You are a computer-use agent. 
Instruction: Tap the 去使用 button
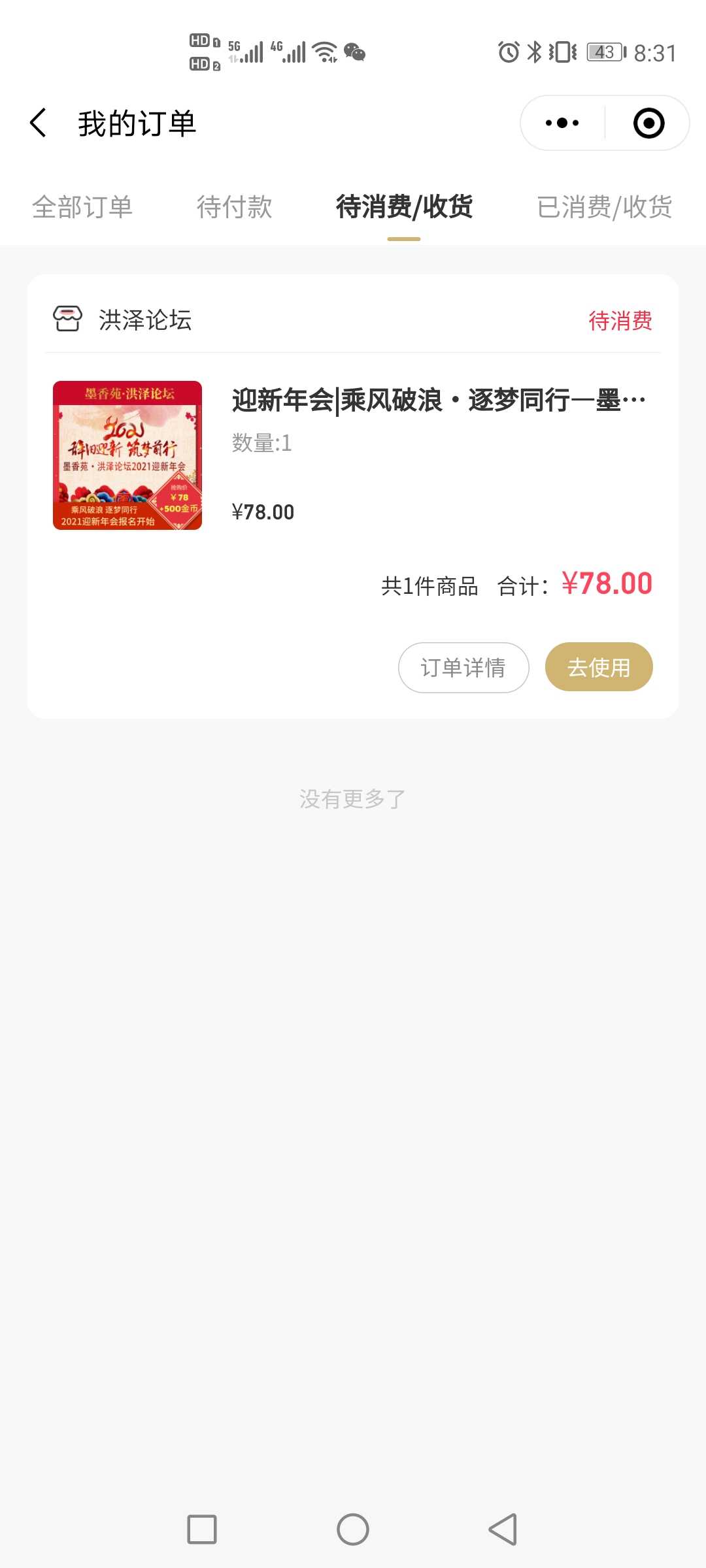point(599,667)
